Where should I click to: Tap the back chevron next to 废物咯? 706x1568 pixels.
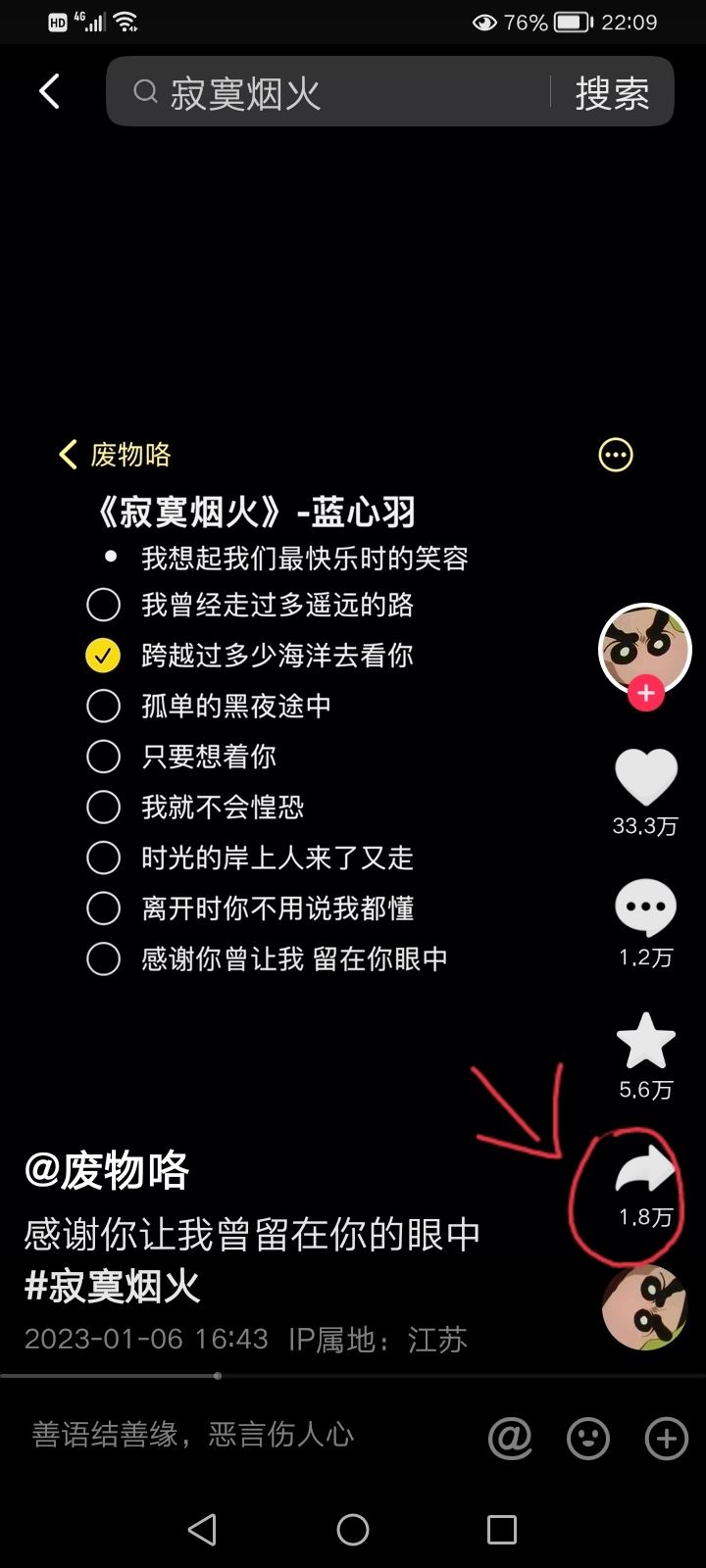pyautogui.click(x=66, y=455)
